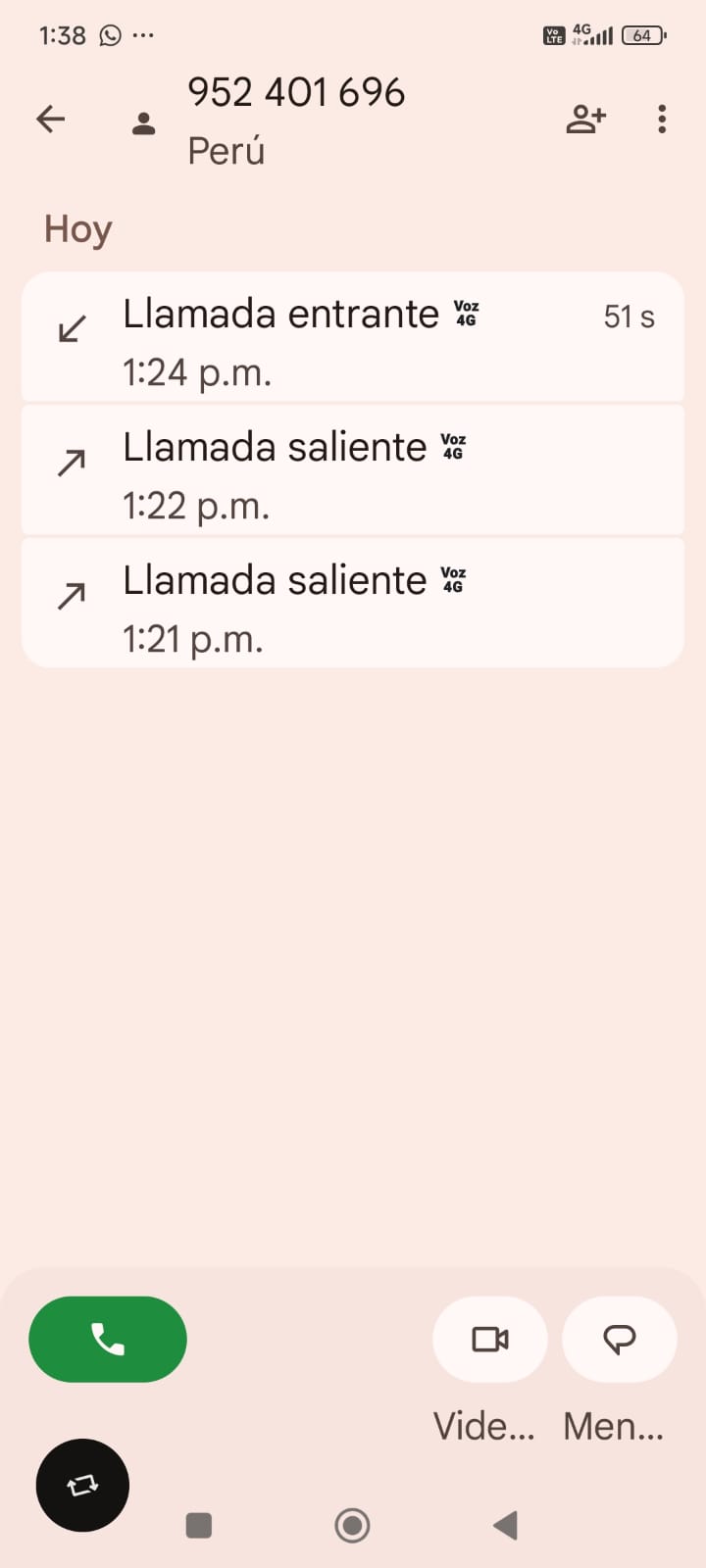Add this number as a new contact
Screen dimensions: 706x1568
click(x=586, y=120)
